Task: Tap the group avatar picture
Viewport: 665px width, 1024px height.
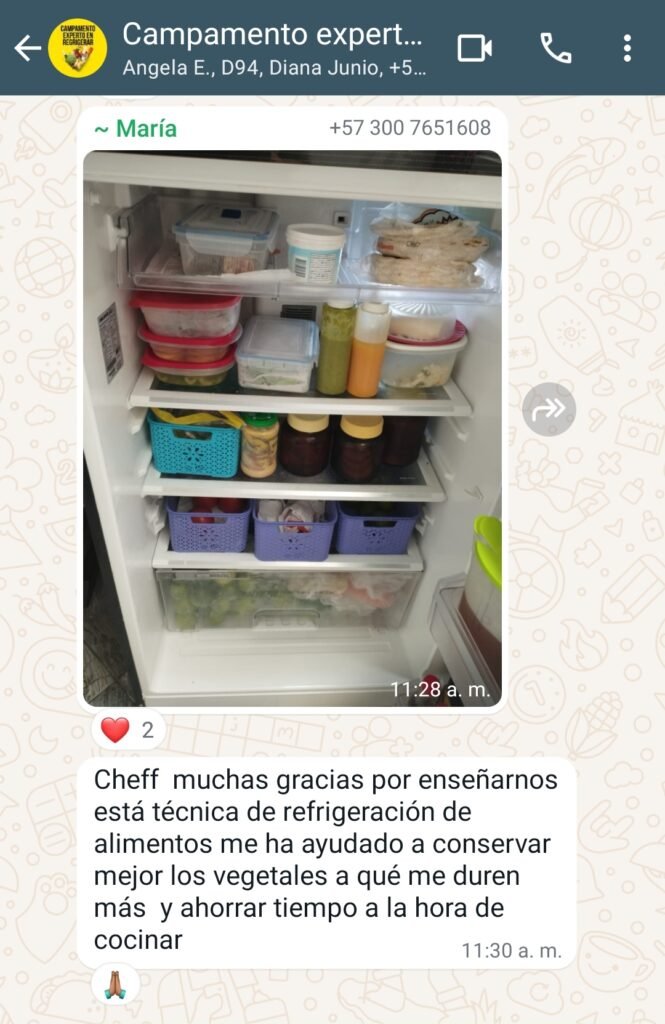Action: [x=77, y=47]
